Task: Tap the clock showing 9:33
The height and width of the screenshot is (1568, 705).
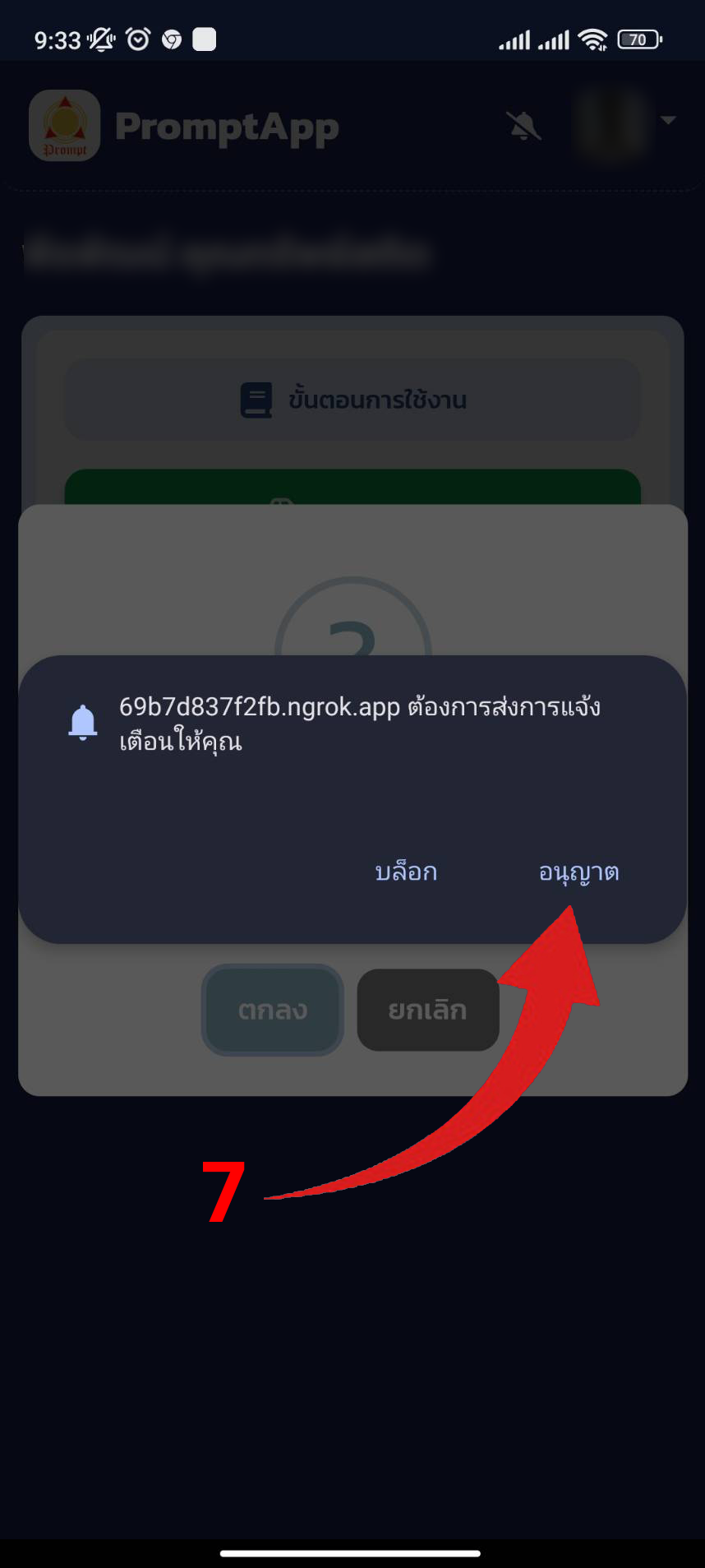Action: click(56, 39)
